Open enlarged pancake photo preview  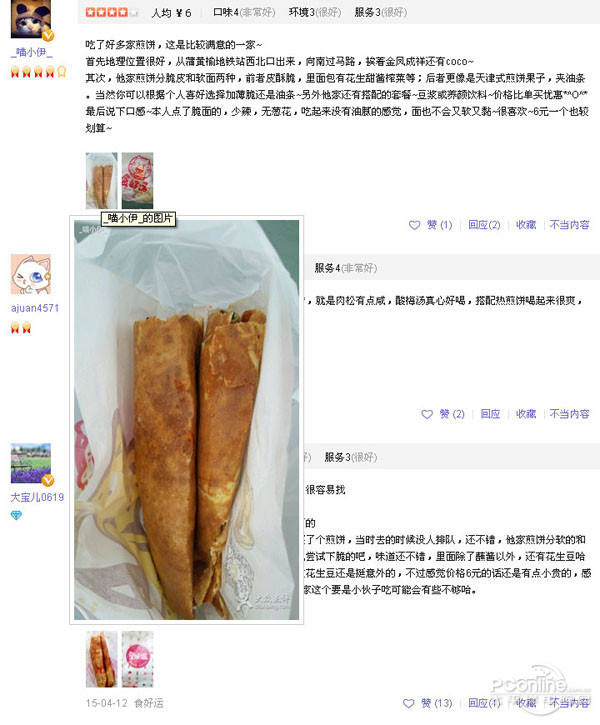tap(186, 420)
